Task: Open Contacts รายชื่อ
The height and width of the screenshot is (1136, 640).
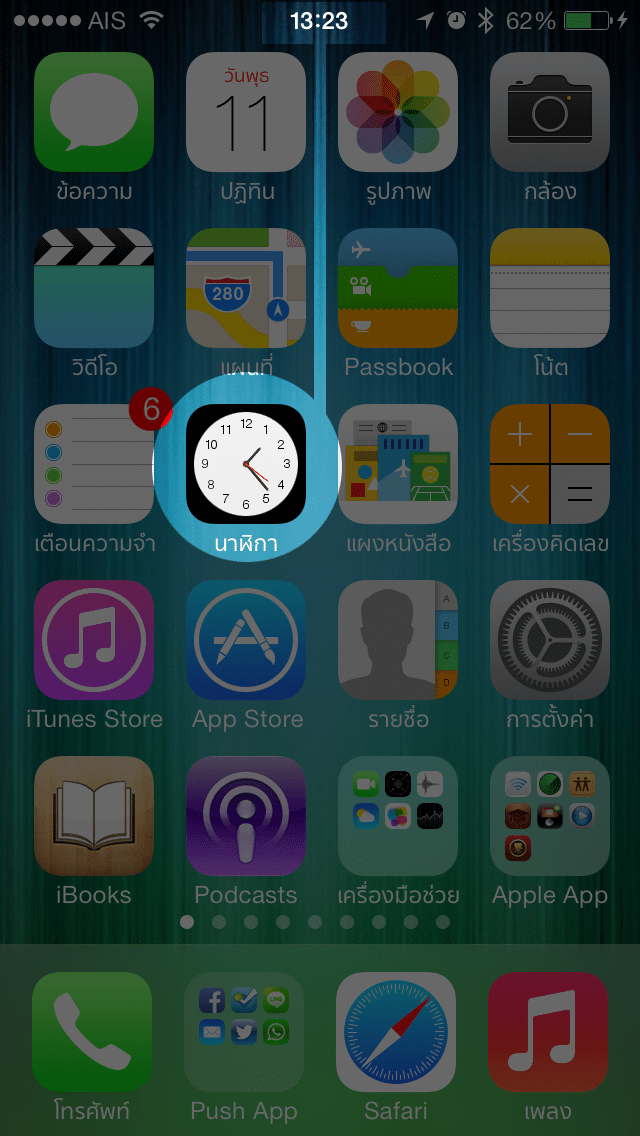Action: [x=398, y=640]
